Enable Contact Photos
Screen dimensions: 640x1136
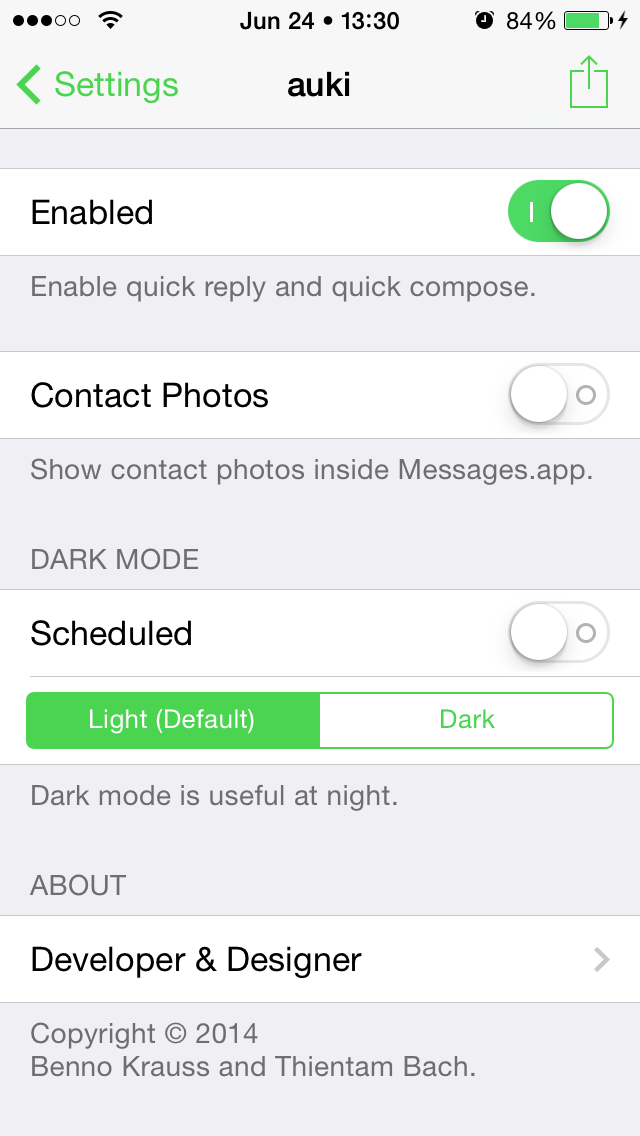559,395
